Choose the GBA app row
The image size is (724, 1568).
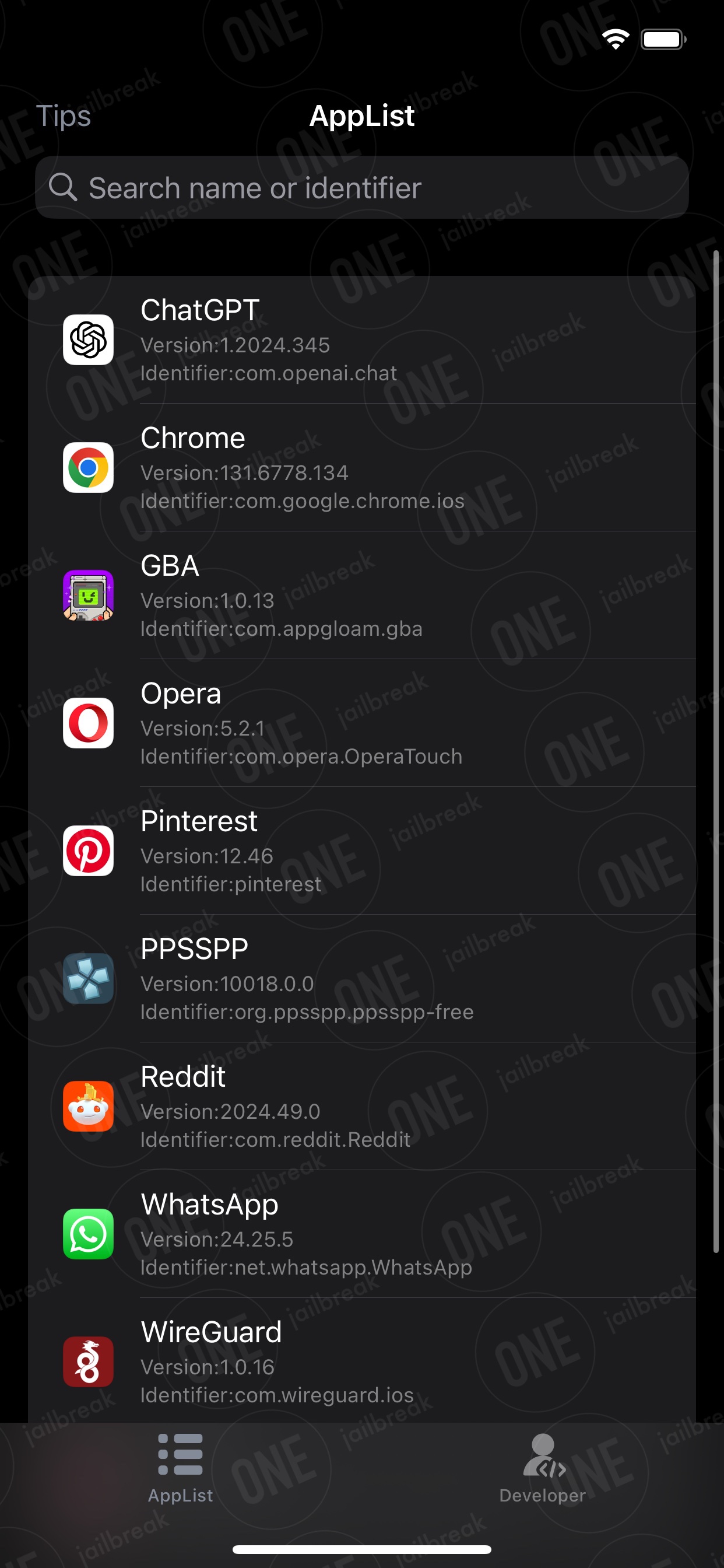tap(362, 596)
